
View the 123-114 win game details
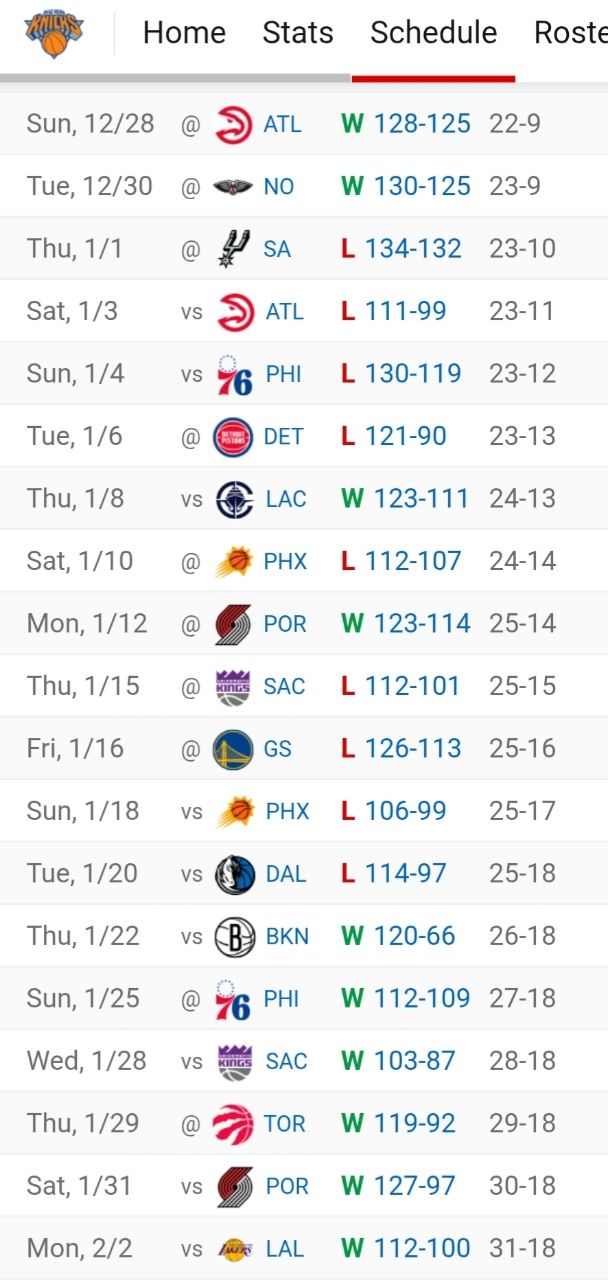point(421,624)
